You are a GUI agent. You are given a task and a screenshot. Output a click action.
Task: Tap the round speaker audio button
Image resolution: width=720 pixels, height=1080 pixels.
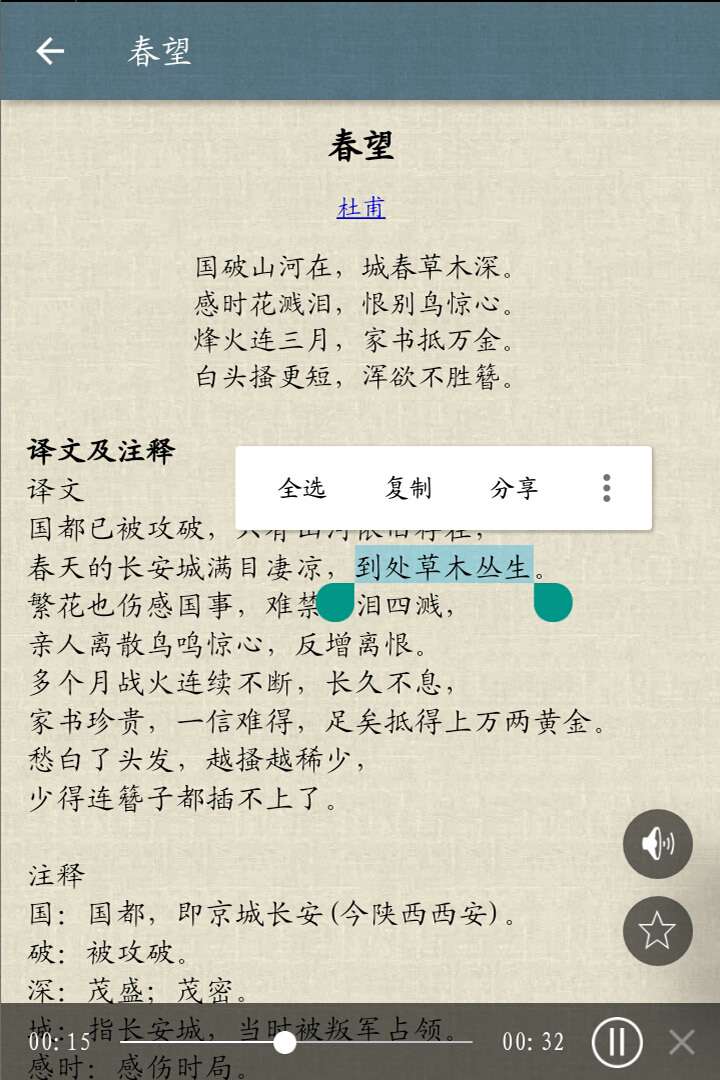(657, 844)
